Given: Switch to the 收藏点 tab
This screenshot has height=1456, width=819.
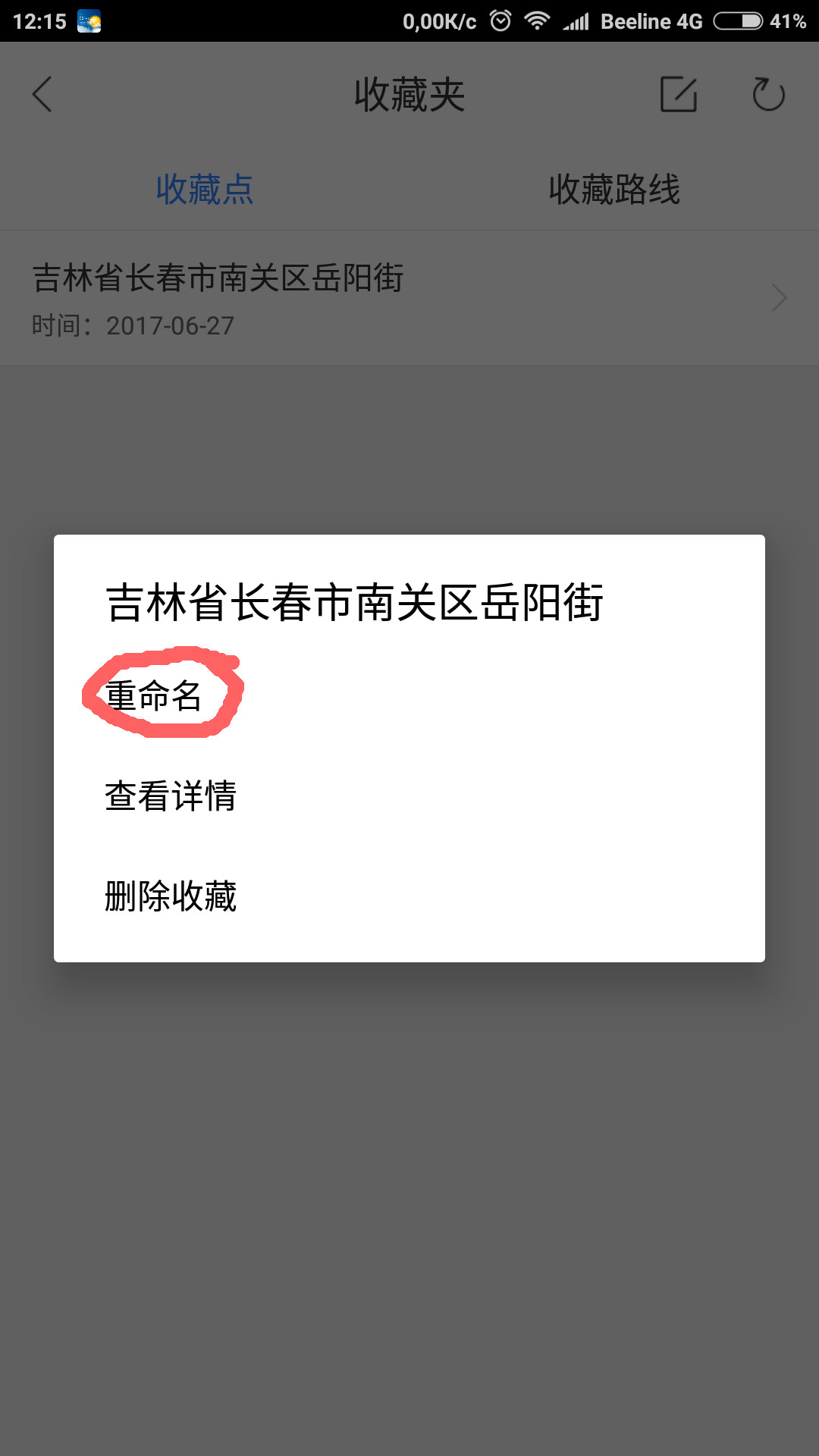Looking at the screenshot, I should pyautogui.click(x=205, y=190).
